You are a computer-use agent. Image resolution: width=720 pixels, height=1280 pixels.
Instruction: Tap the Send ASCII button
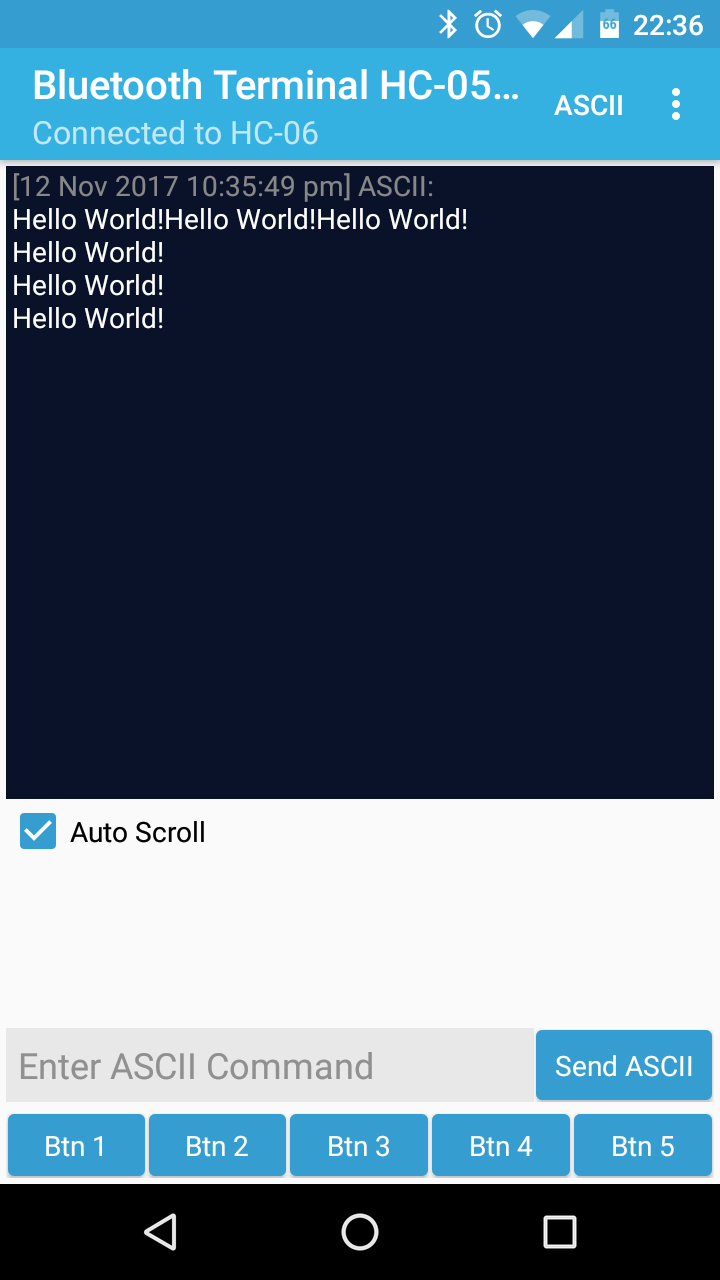[x=624, y=1066]
